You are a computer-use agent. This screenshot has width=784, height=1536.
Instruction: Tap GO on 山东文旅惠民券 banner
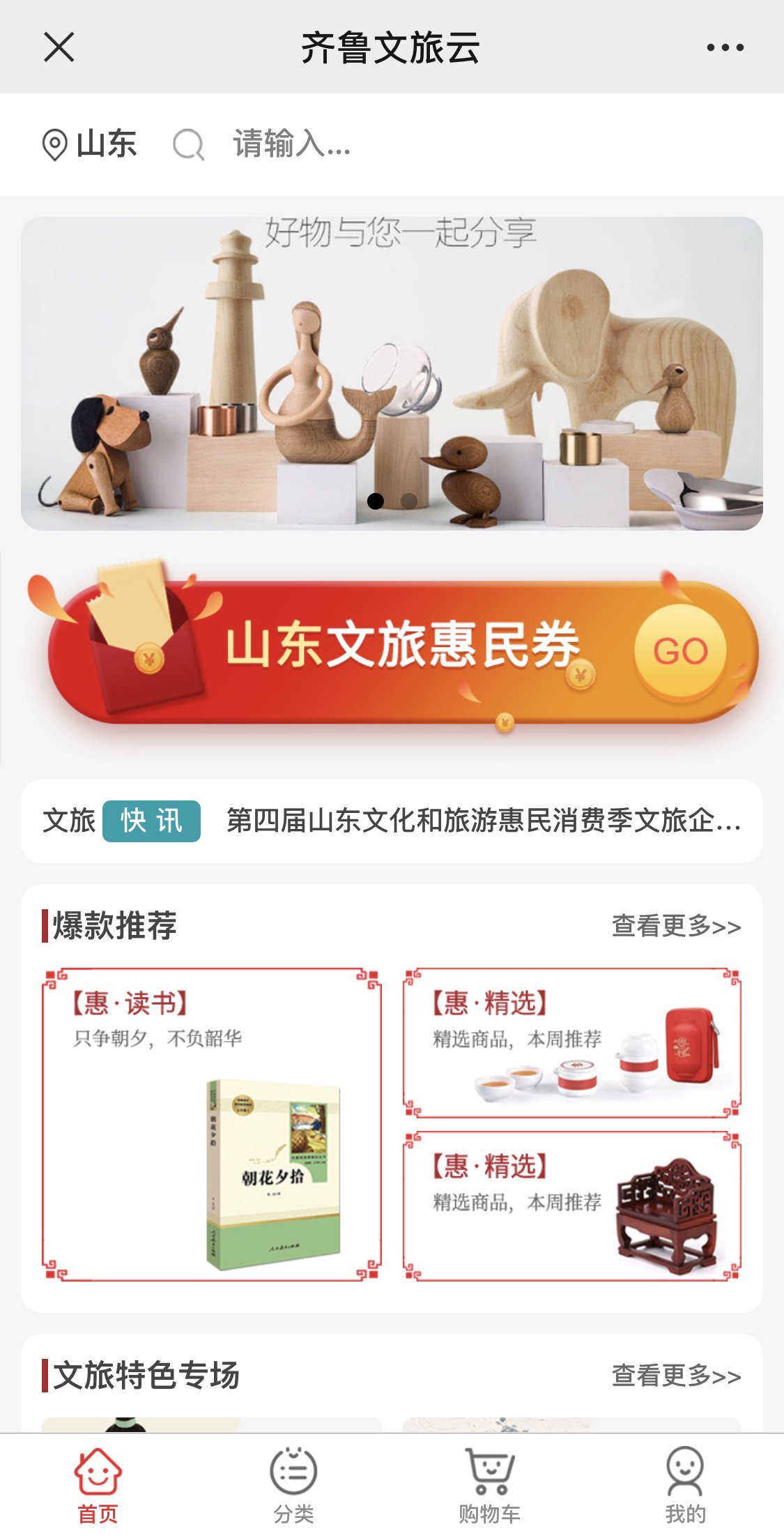[x=680, y=651]
